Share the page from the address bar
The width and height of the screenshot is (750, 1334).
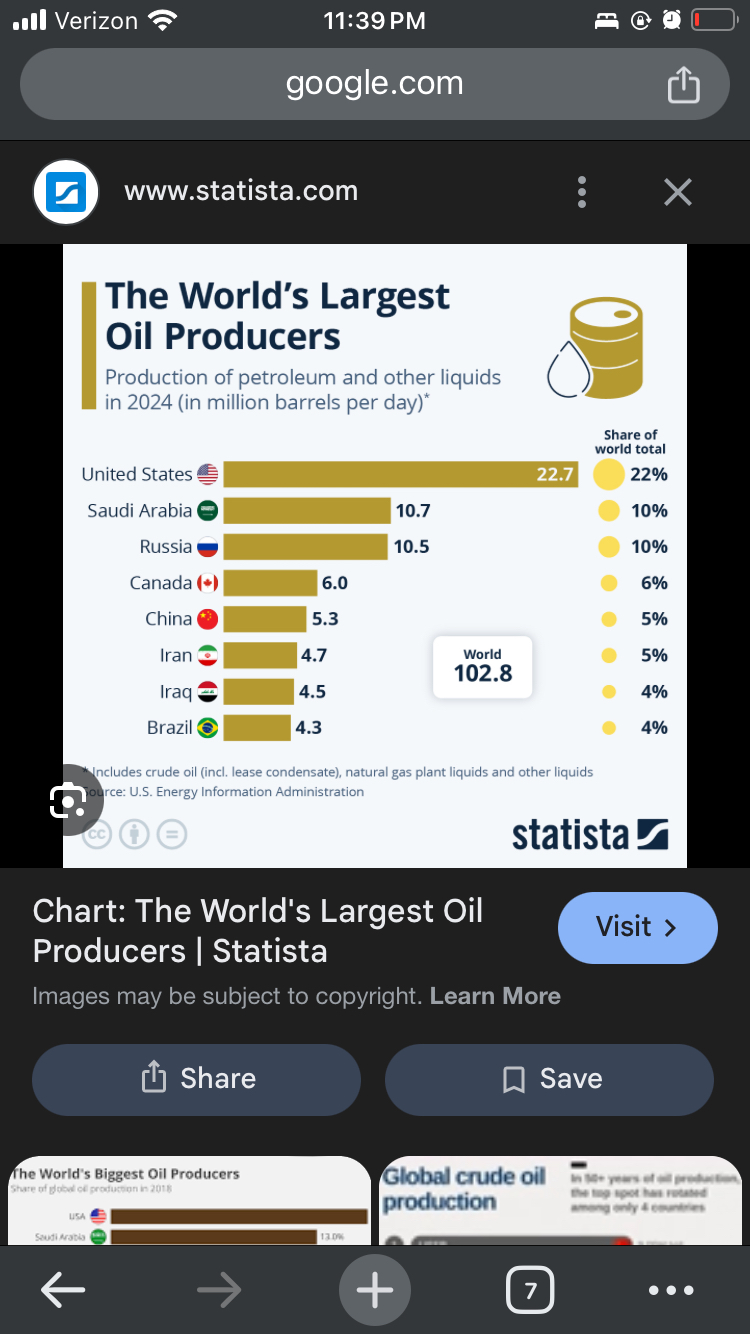[683, 84]
